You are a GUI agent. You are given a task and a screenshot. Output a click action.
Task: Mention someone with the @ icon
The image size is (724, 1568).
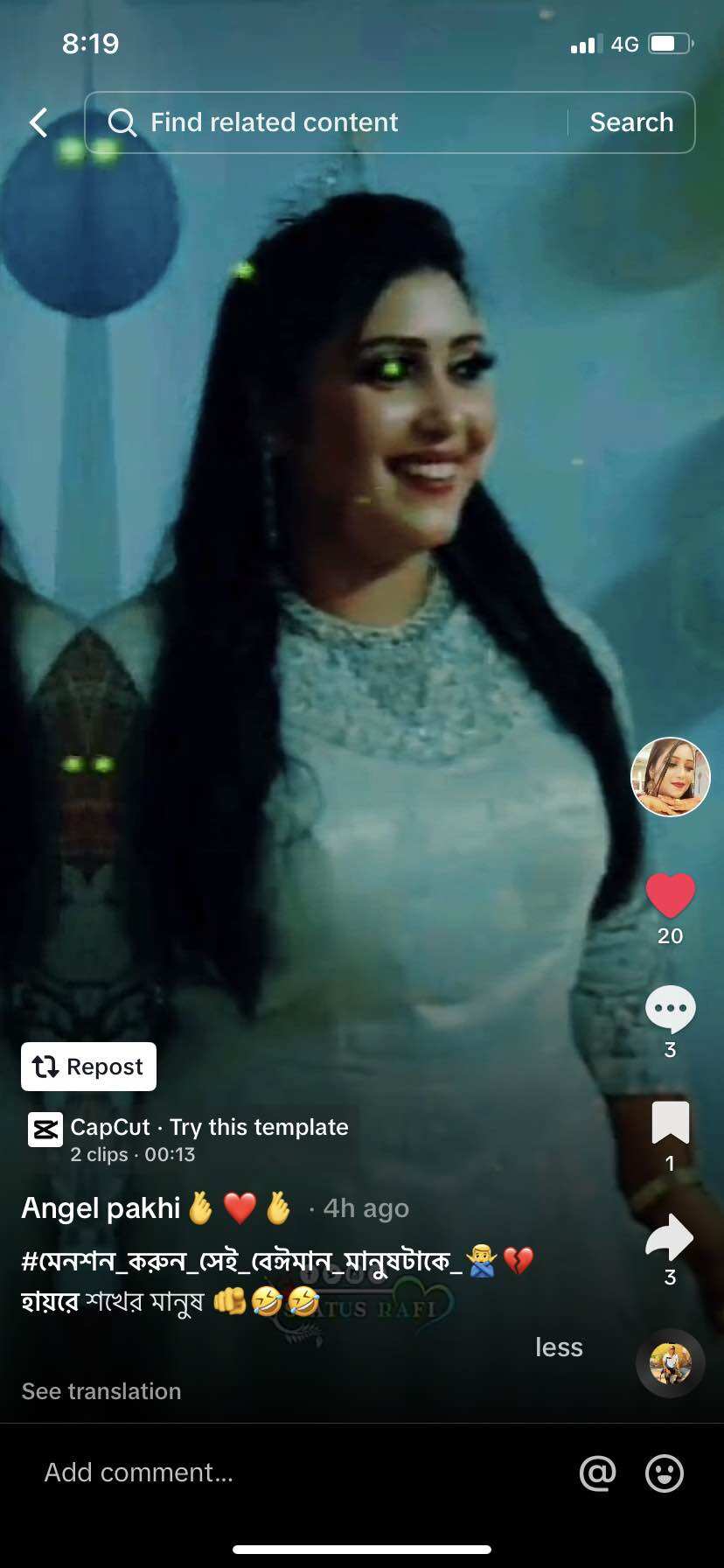[x=598, y=1473]
